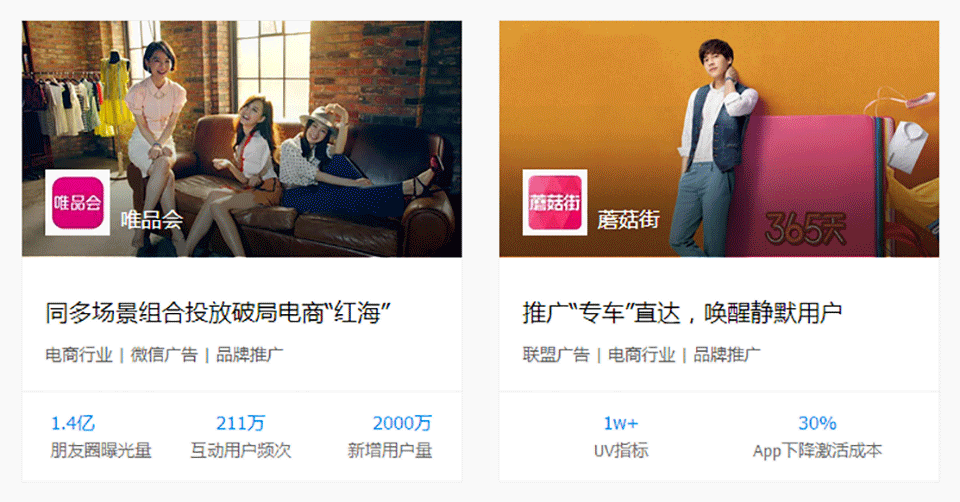Open the 蘑菇街 case study card
Viewport: 960px width, 502px height.
coord(683,313)
